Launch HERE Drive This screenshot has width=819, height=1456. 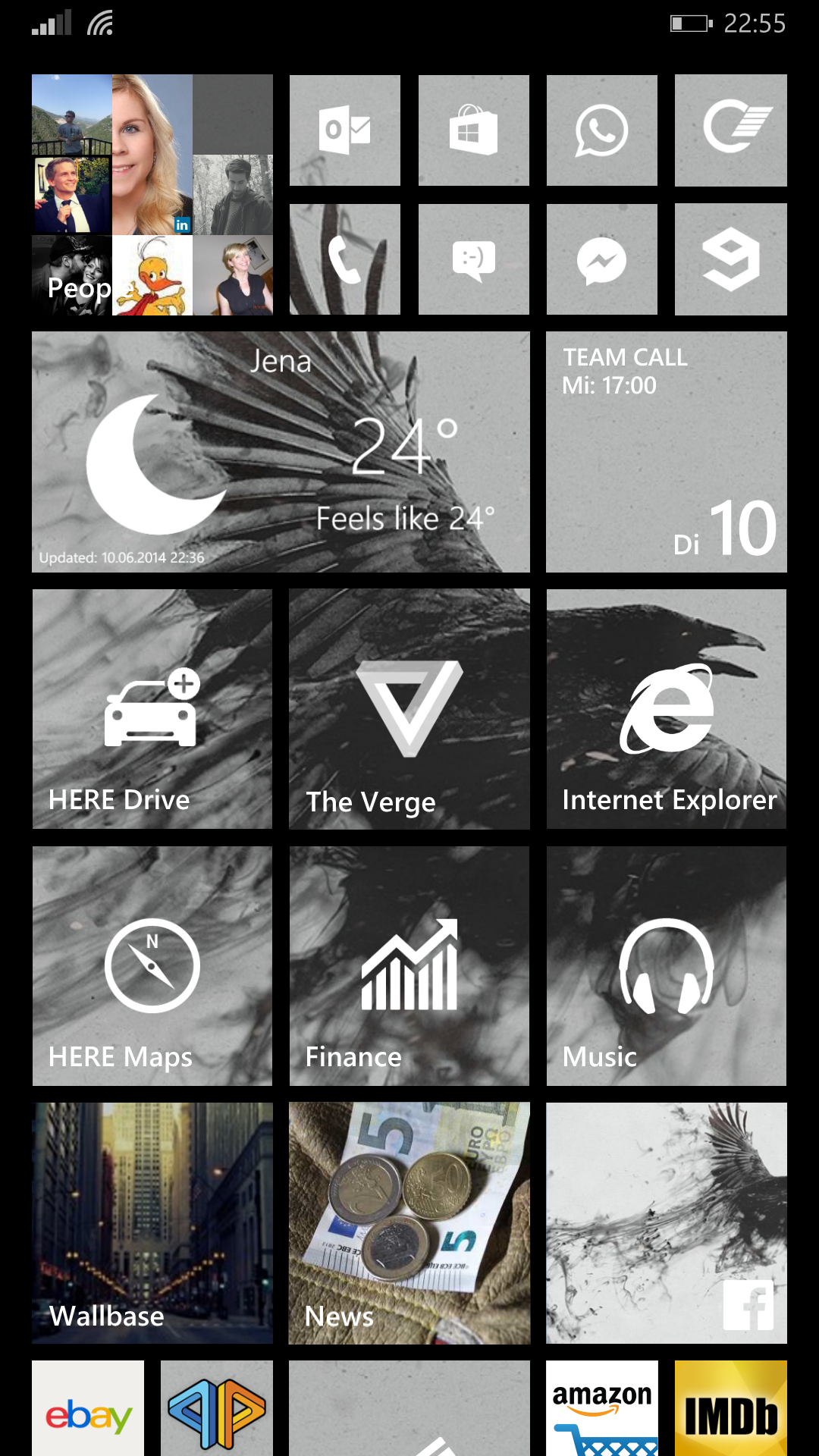coord(152,709)
